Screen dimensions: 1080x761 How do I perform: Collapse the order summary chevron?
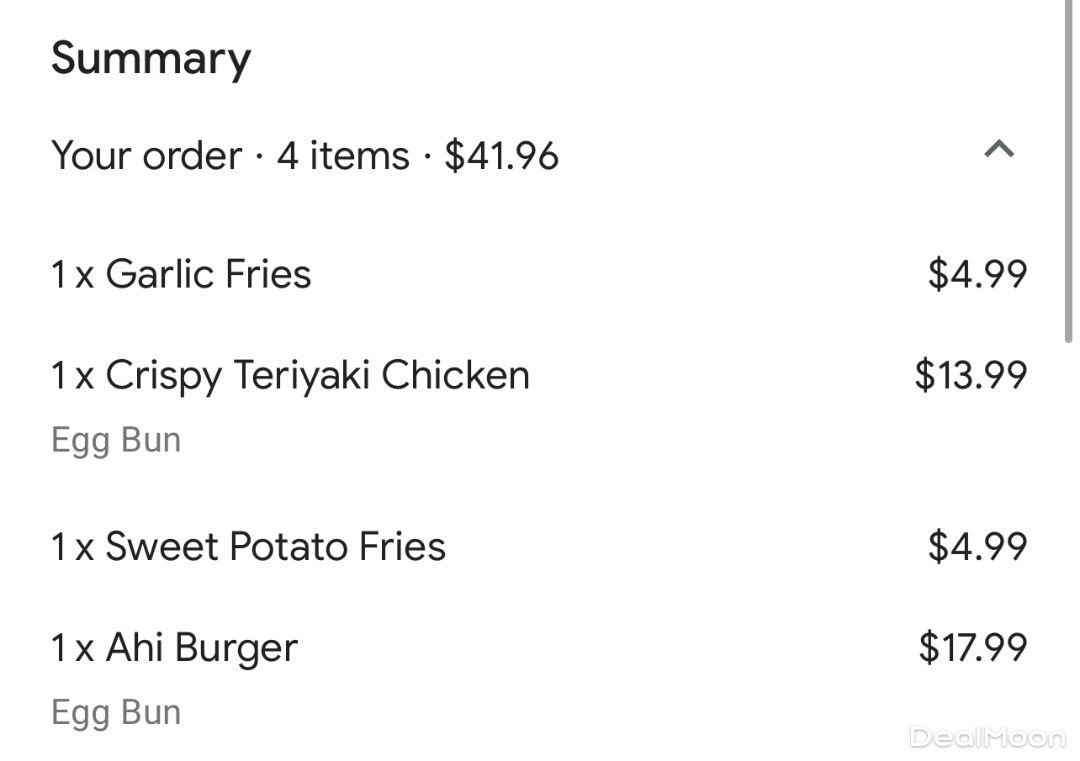(x=999, y=151)
